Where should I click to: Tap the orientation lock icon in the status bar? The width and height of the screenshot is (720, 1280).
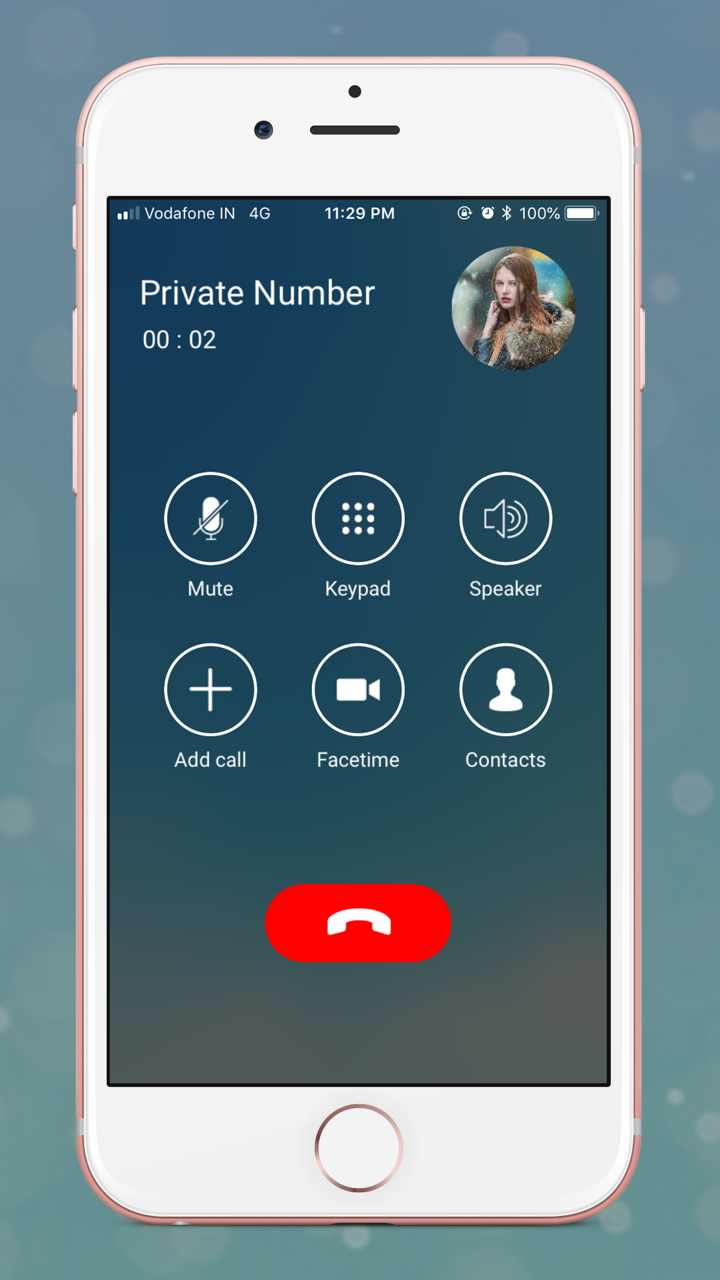pos(463,213)
